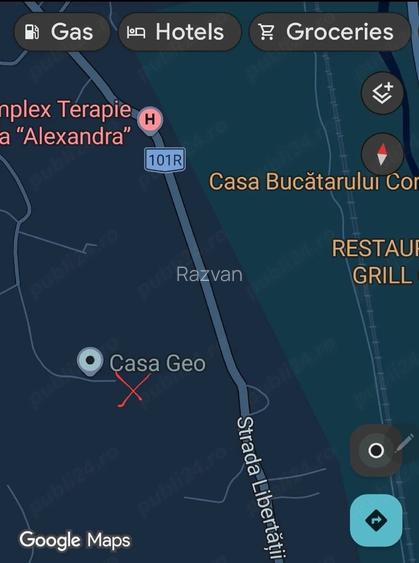This screenshot has width=419, height=563.
Task: Select the Gas filter chip
Action: pos(62,32)
